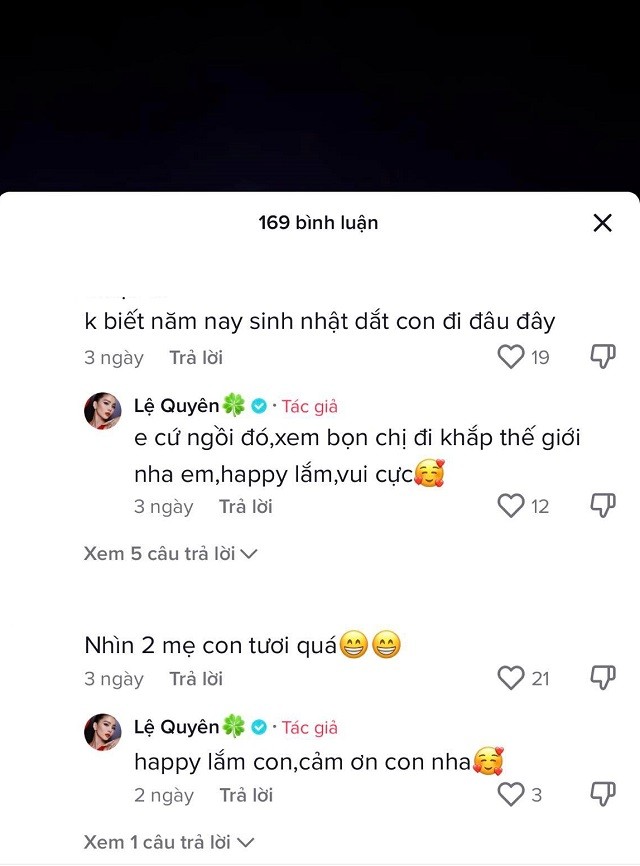Expand Xem 1 câu trả lời
Viewport: 640px width, 866px height.
(171, 842)
